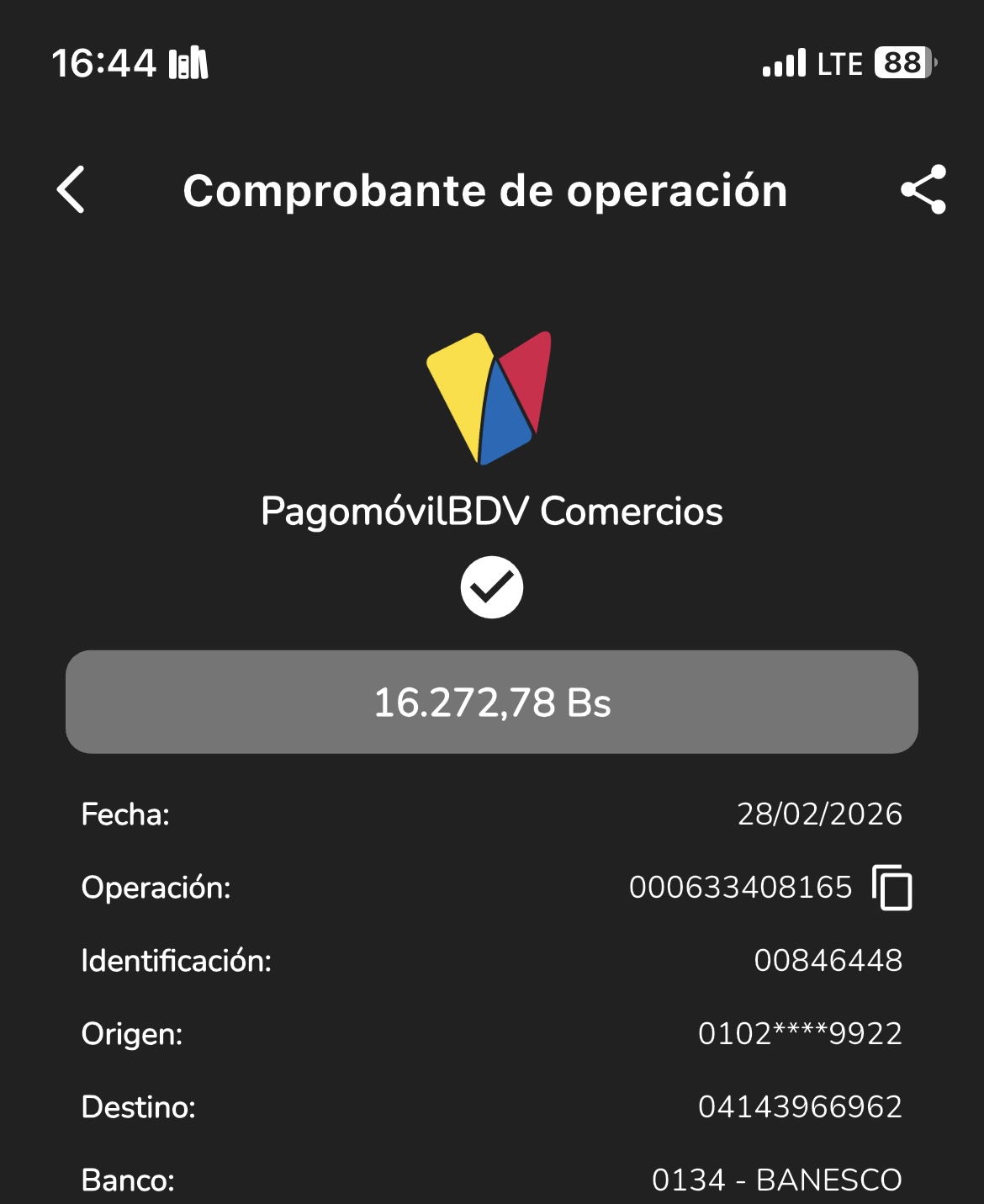Screen dimensions: 984x1204
Task: Copy the Operación number 000633408165
Action: pos(892,888)
